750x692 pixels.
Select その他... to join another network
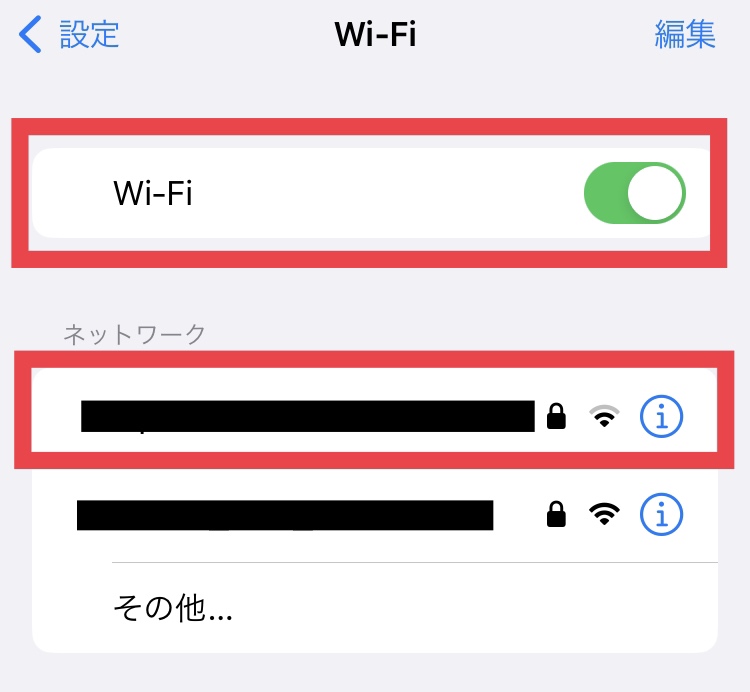(173, 608)
